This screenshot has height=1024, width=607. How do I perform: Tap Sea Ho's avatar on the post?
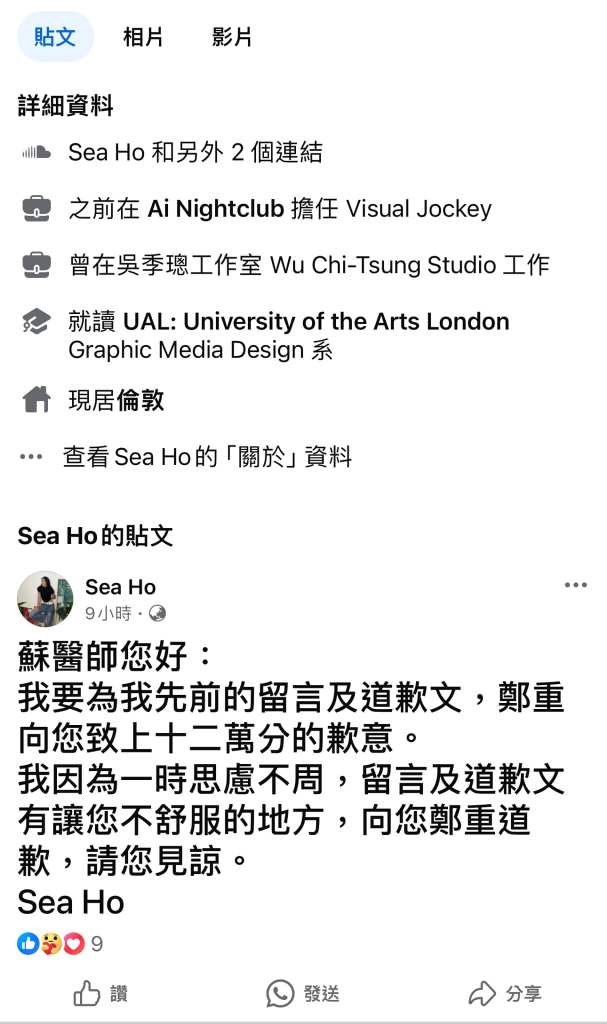pyautogui.click(x=45, y=599)
